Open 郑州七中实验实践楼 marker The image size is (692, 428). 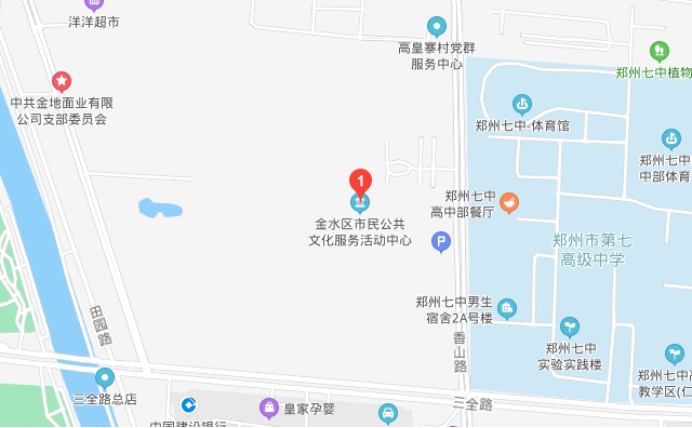pos(568,326)
